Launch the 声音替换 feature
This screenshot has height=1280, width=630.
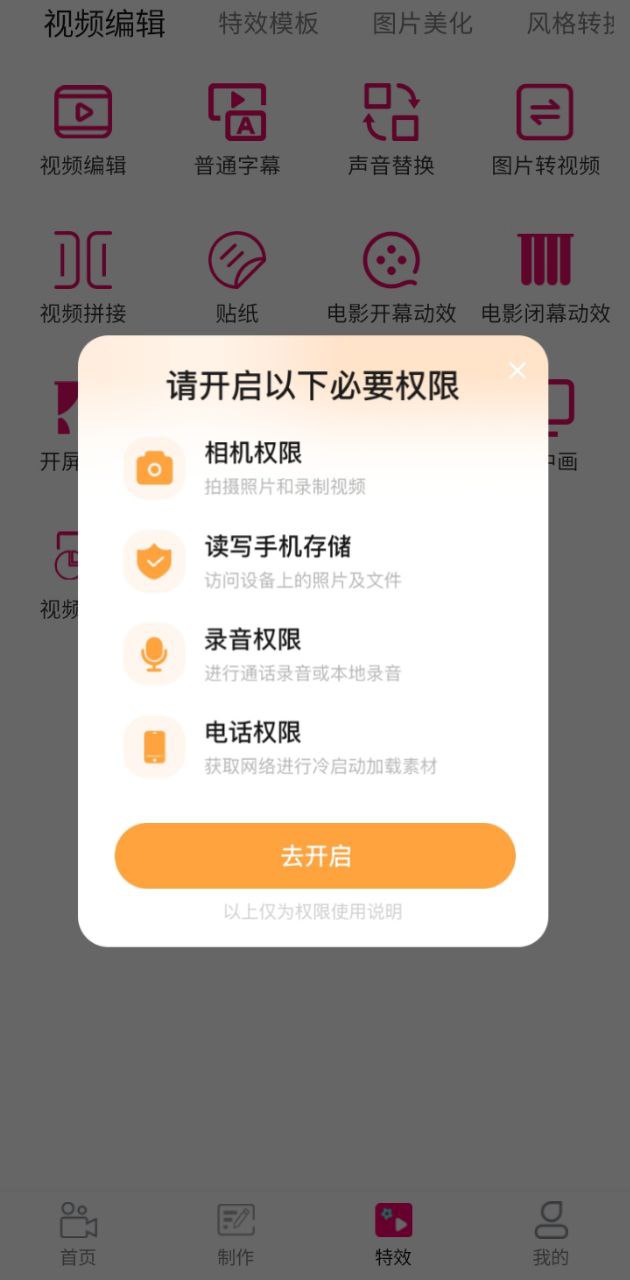point(391,130)
